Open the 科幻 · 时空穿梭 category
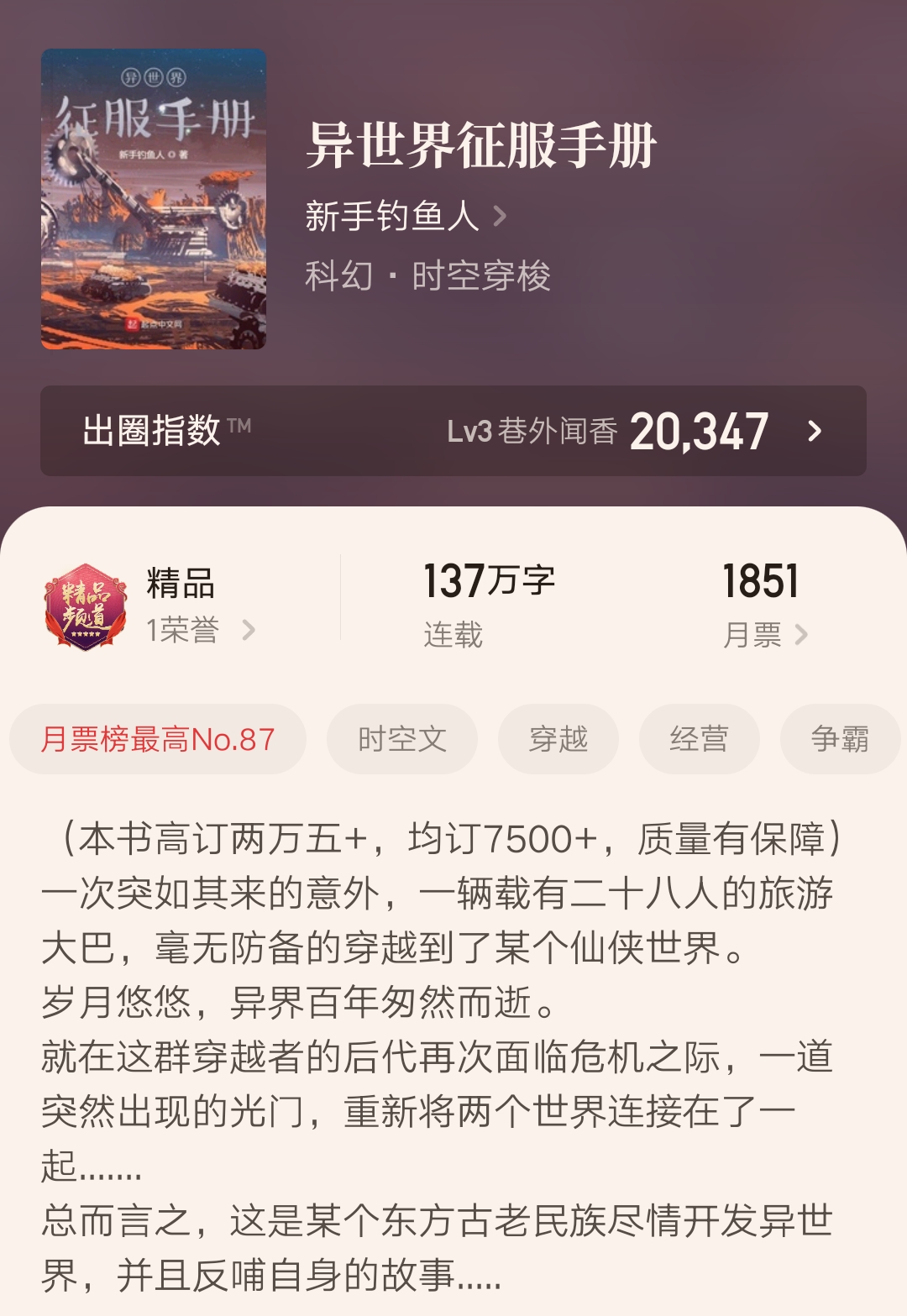 point(427,276)
